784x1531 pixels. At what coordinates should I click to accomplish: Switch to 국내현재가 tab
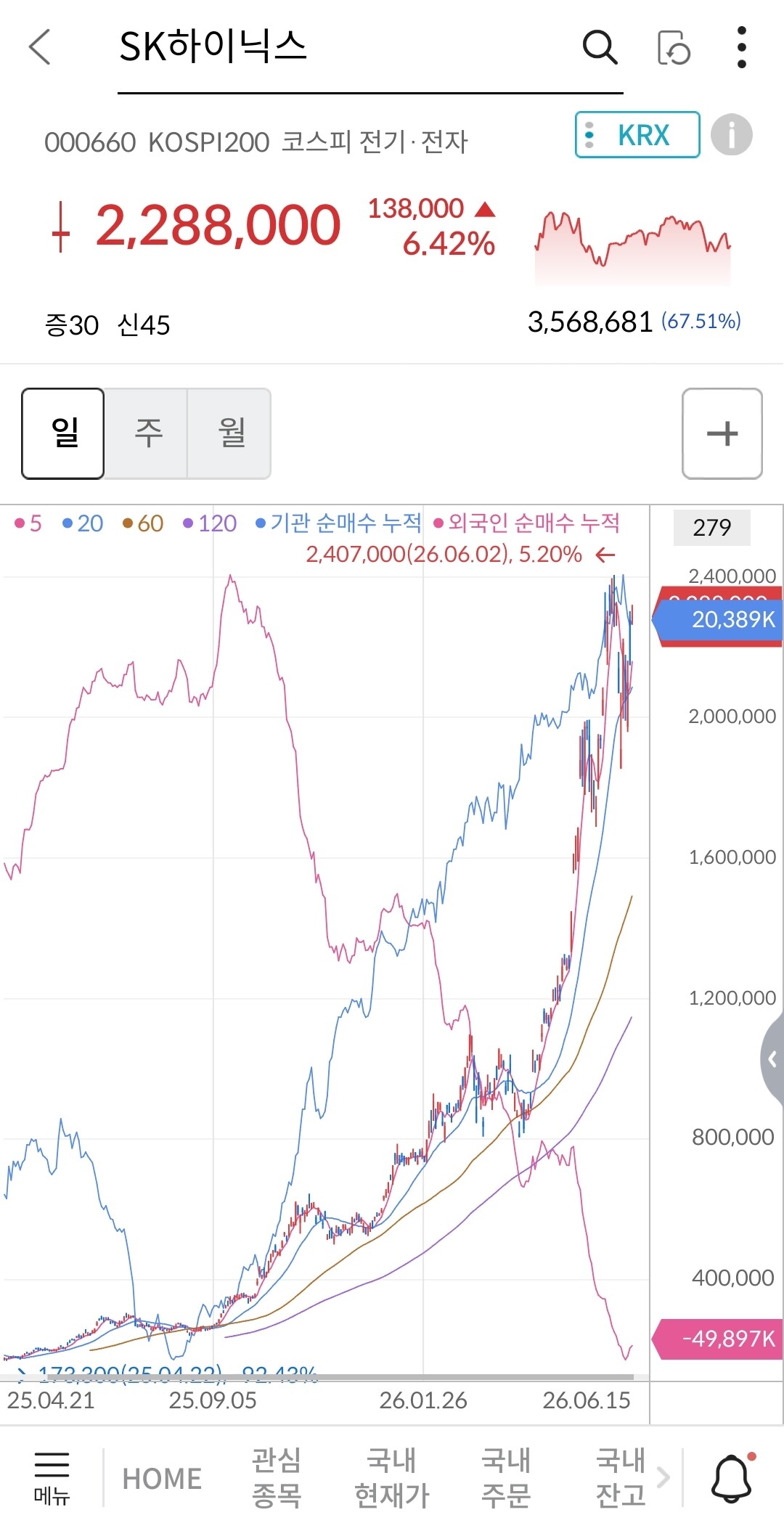392,1477
